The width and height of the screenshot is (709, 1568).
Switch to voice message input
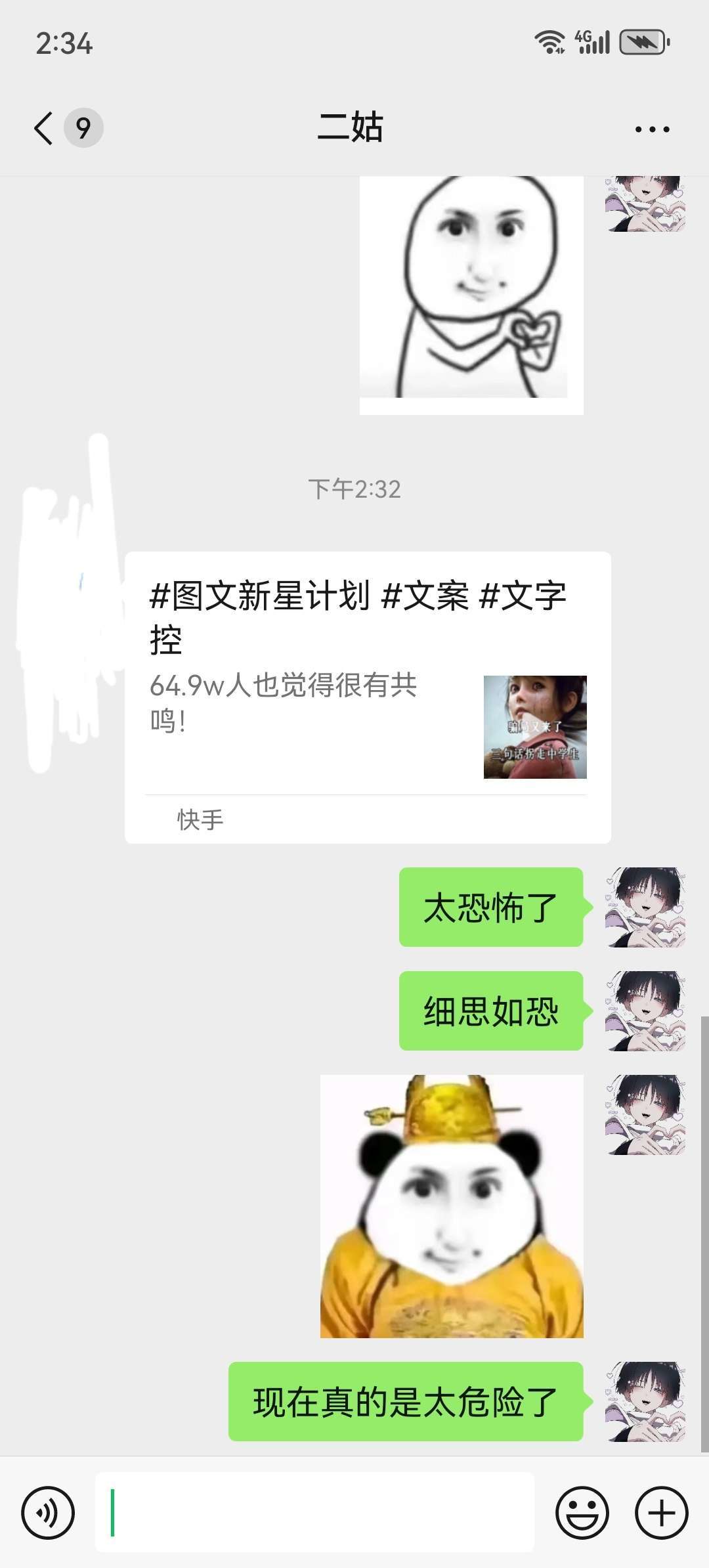click(x=48, y=1512)
